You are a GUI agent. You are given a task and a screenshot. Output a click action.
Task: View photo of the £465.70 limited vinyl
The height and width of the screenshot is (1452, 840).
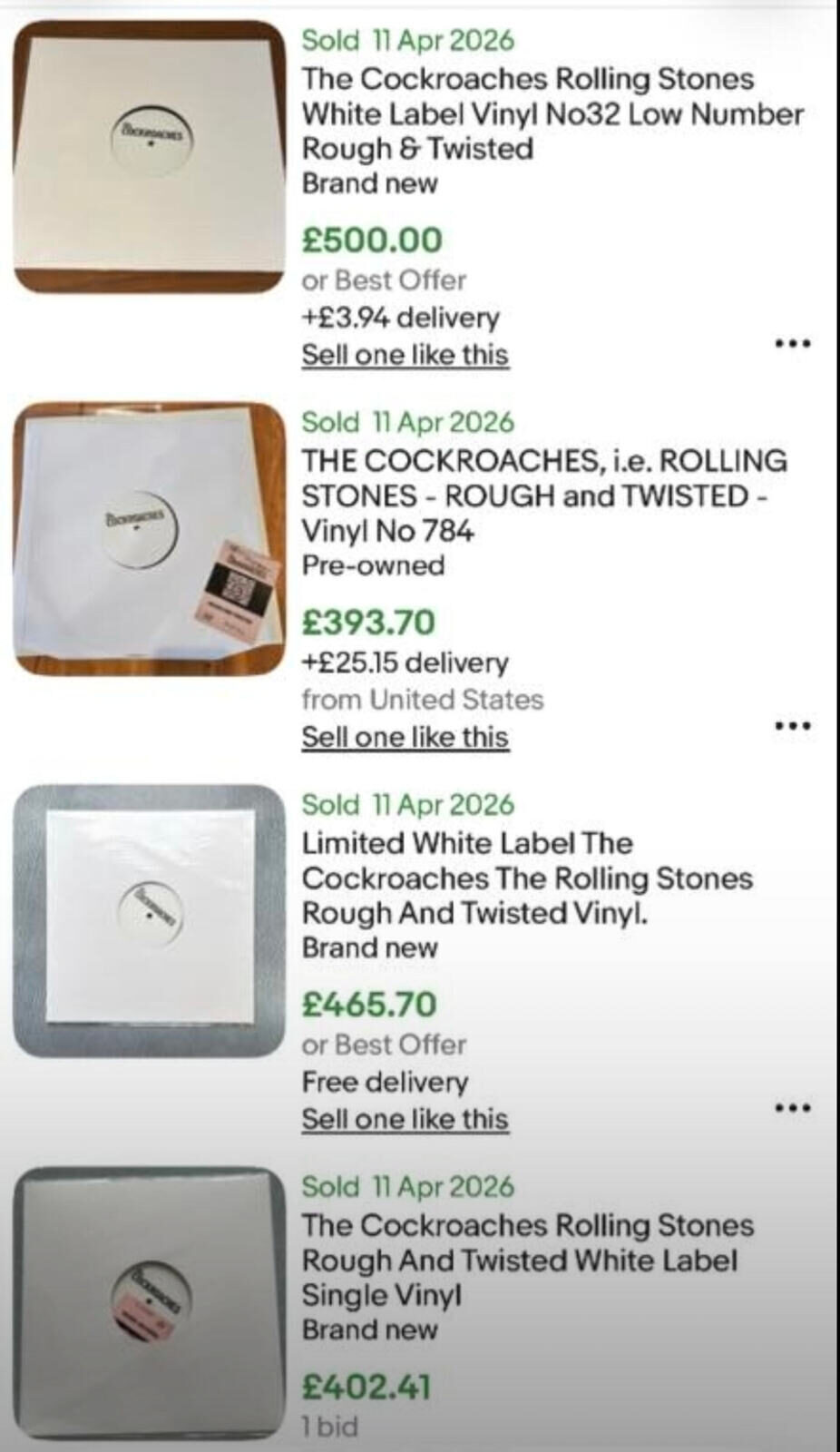click(x=150, y=920)
